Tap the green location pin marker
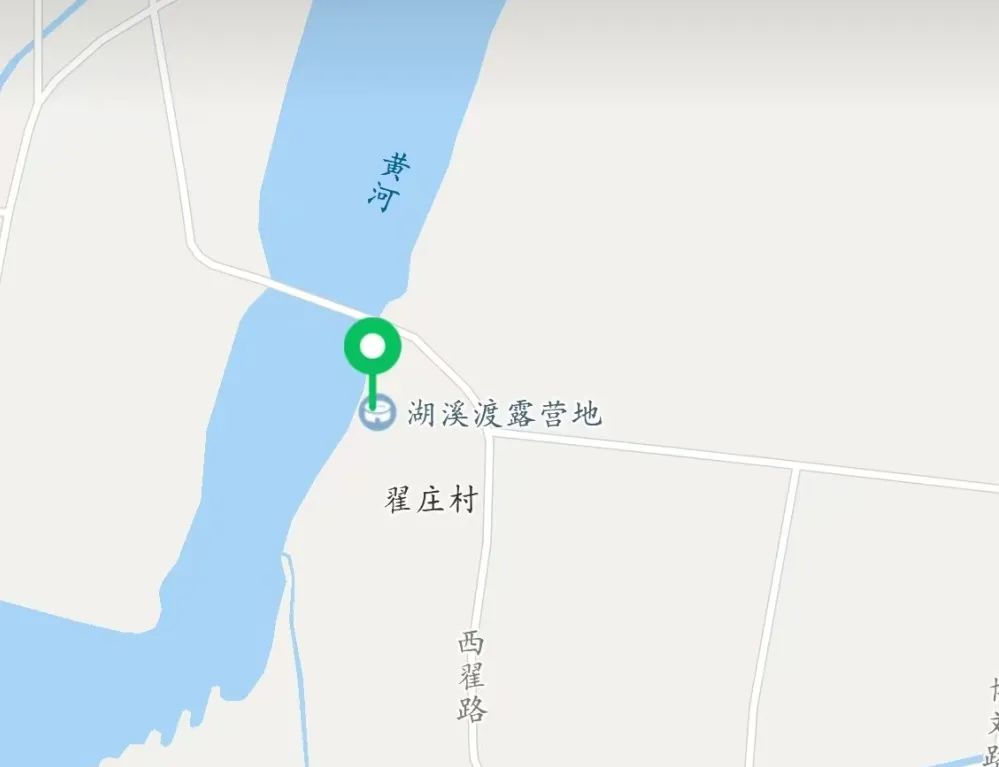 tap(372, 348)
